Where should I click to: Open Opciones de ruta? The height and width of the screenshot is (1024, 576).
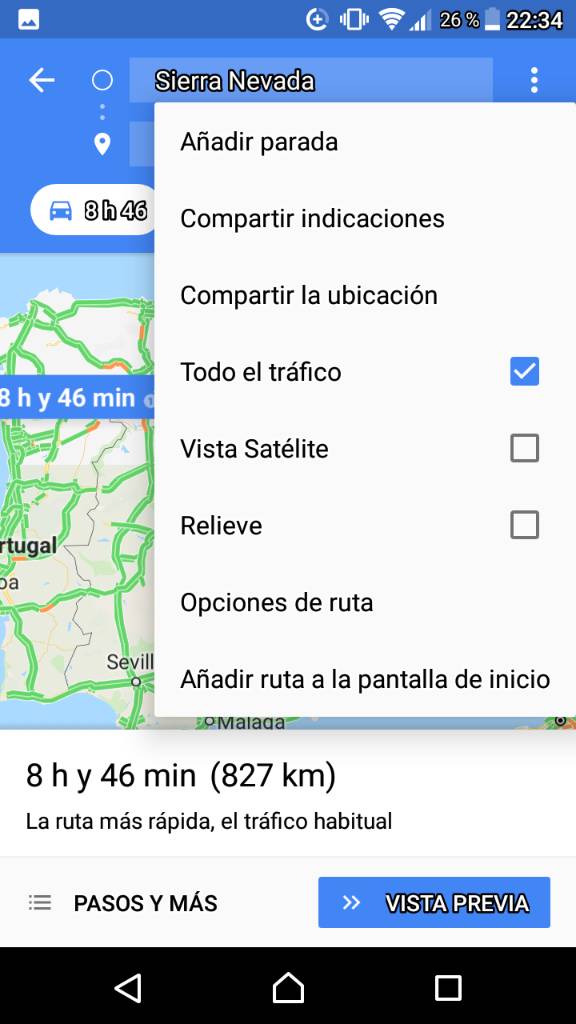[x=365, y=602]
